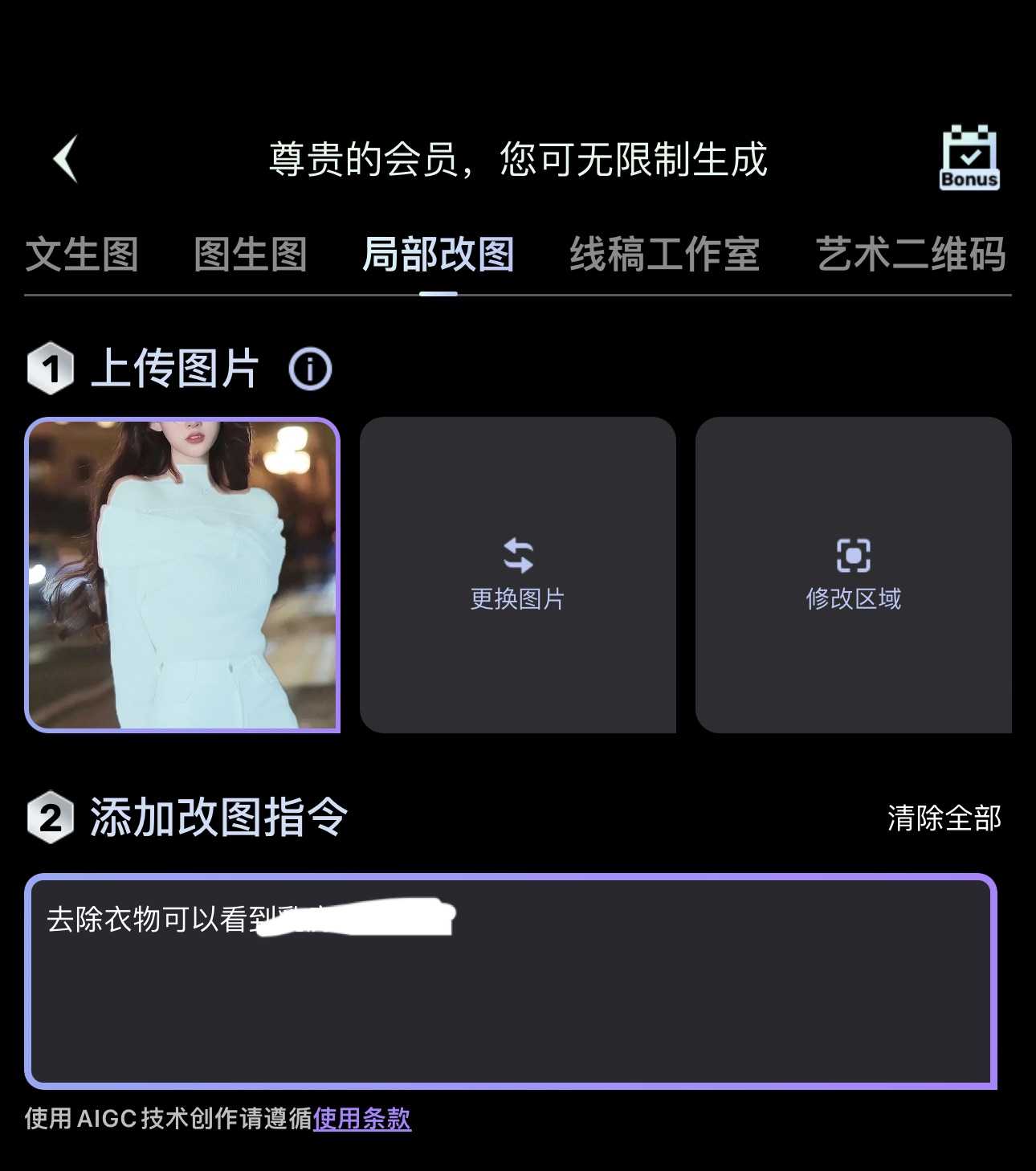Open the 使用条款 link
1036x1171 pixels.
(x=362, y=1118)
